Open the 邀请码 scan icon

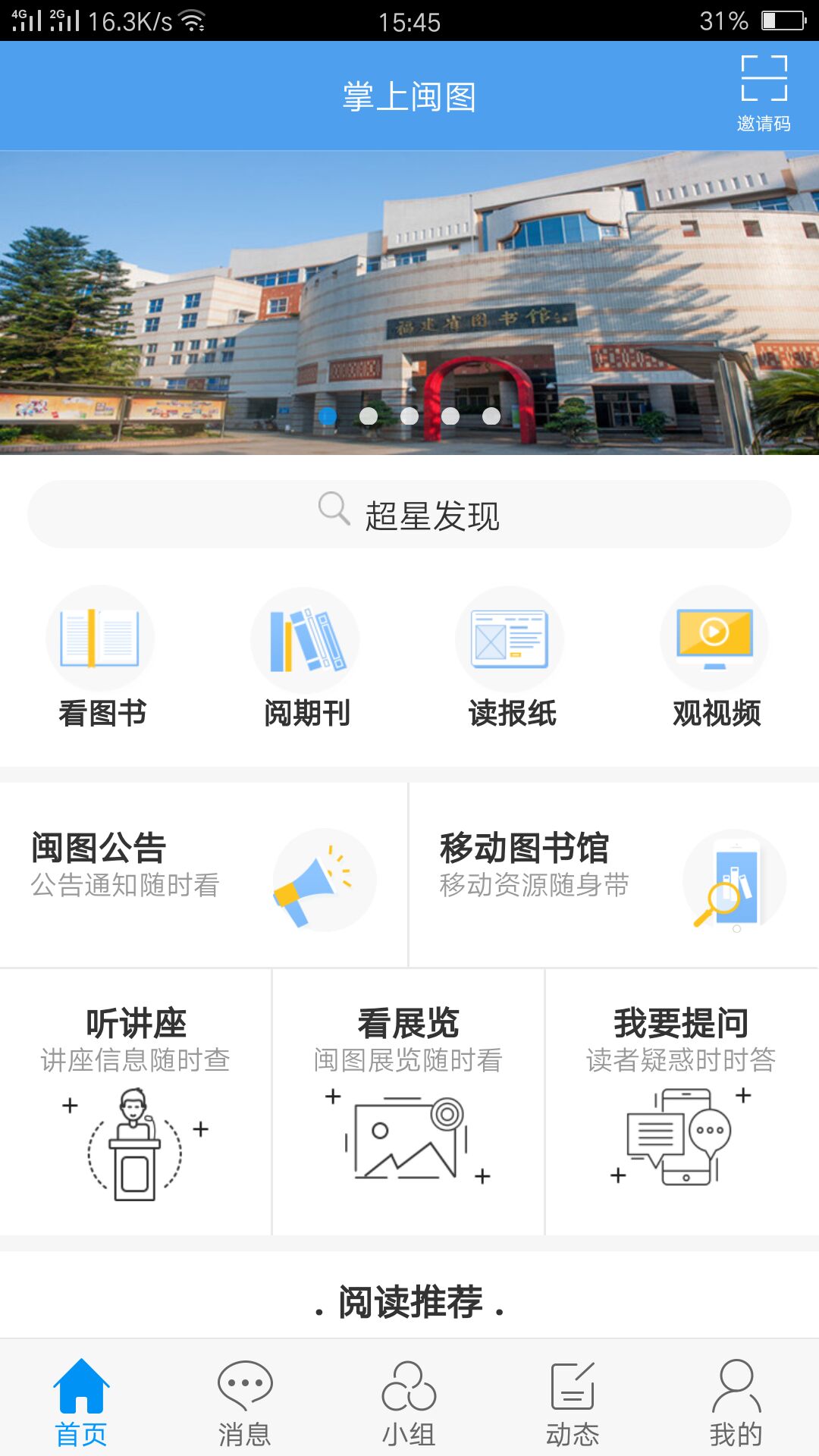[x=764, y=93]
